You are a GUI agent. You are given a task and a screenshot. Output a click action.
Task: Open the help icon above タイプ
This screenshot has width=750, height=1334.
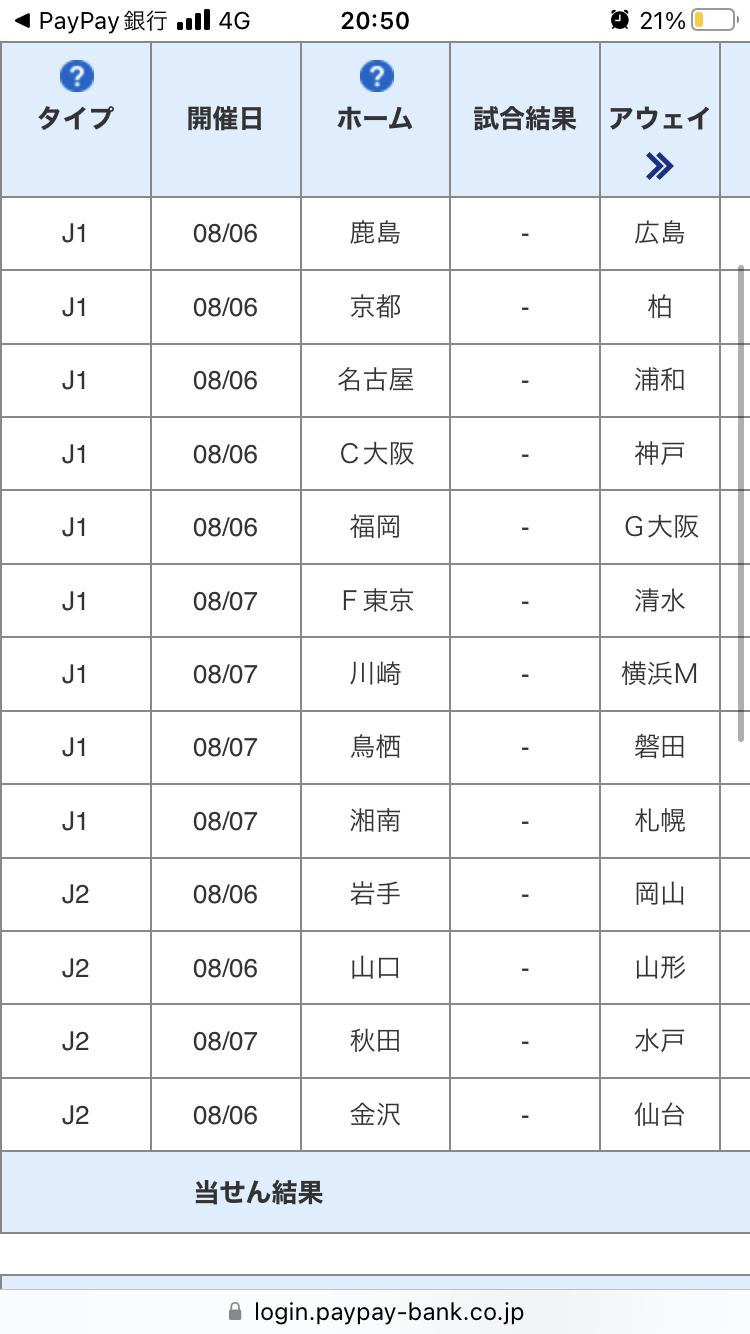(76, 75)
